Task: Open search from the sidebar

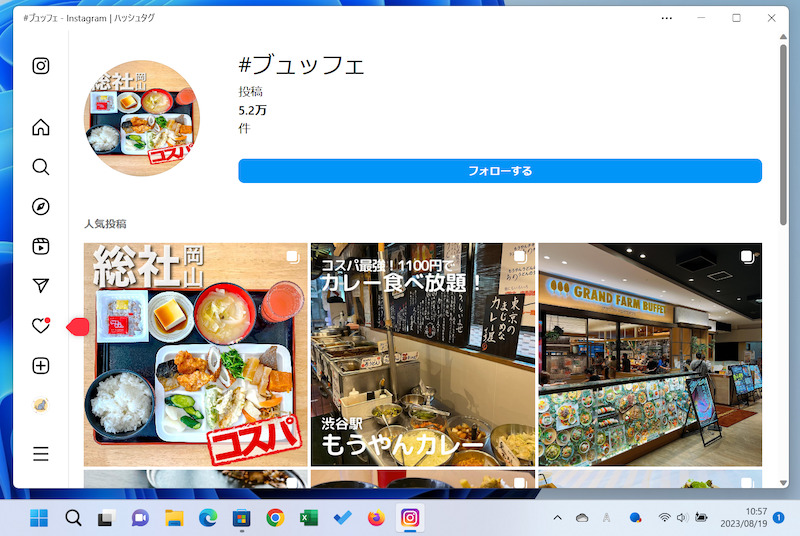Action: click(x=41, y=167)
